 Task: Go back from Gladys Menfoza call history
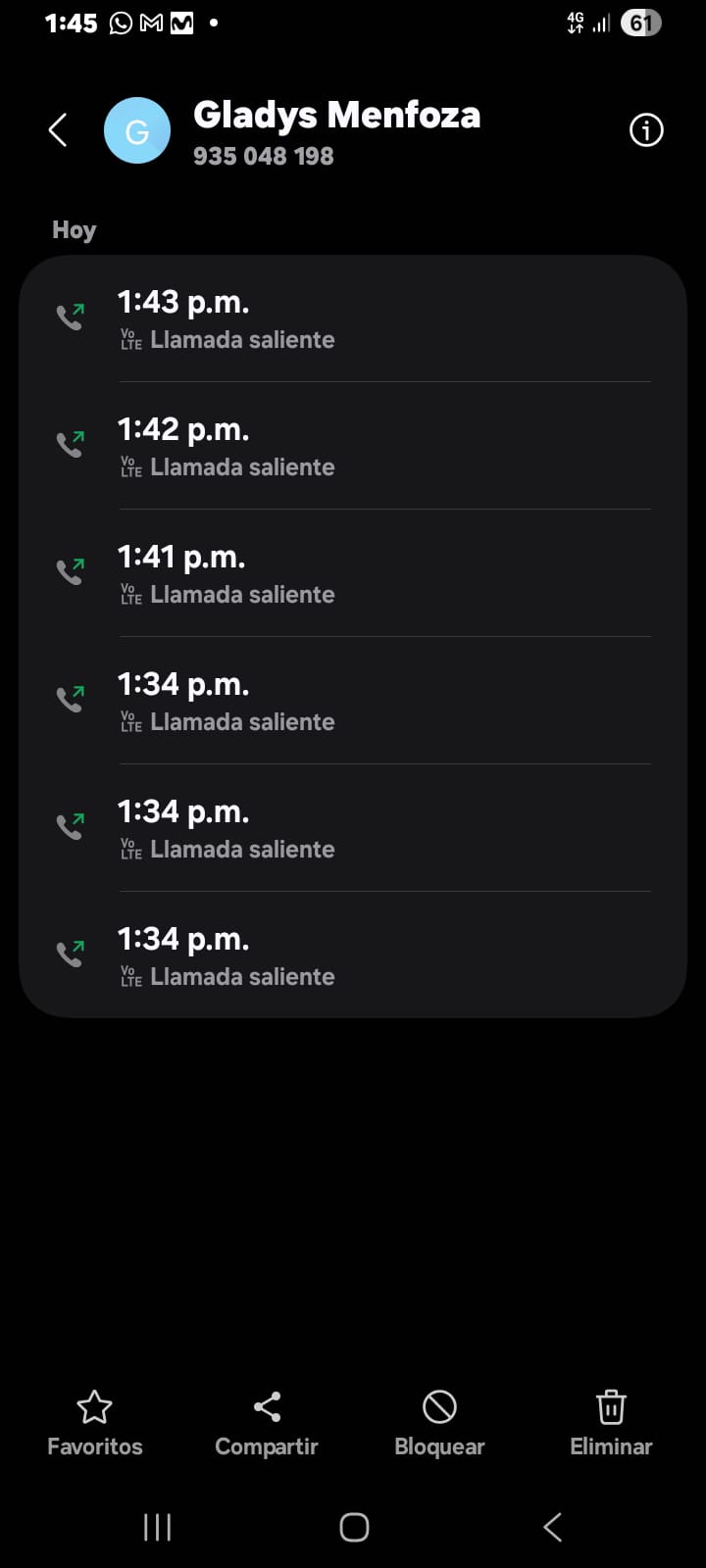coord(58,130)
